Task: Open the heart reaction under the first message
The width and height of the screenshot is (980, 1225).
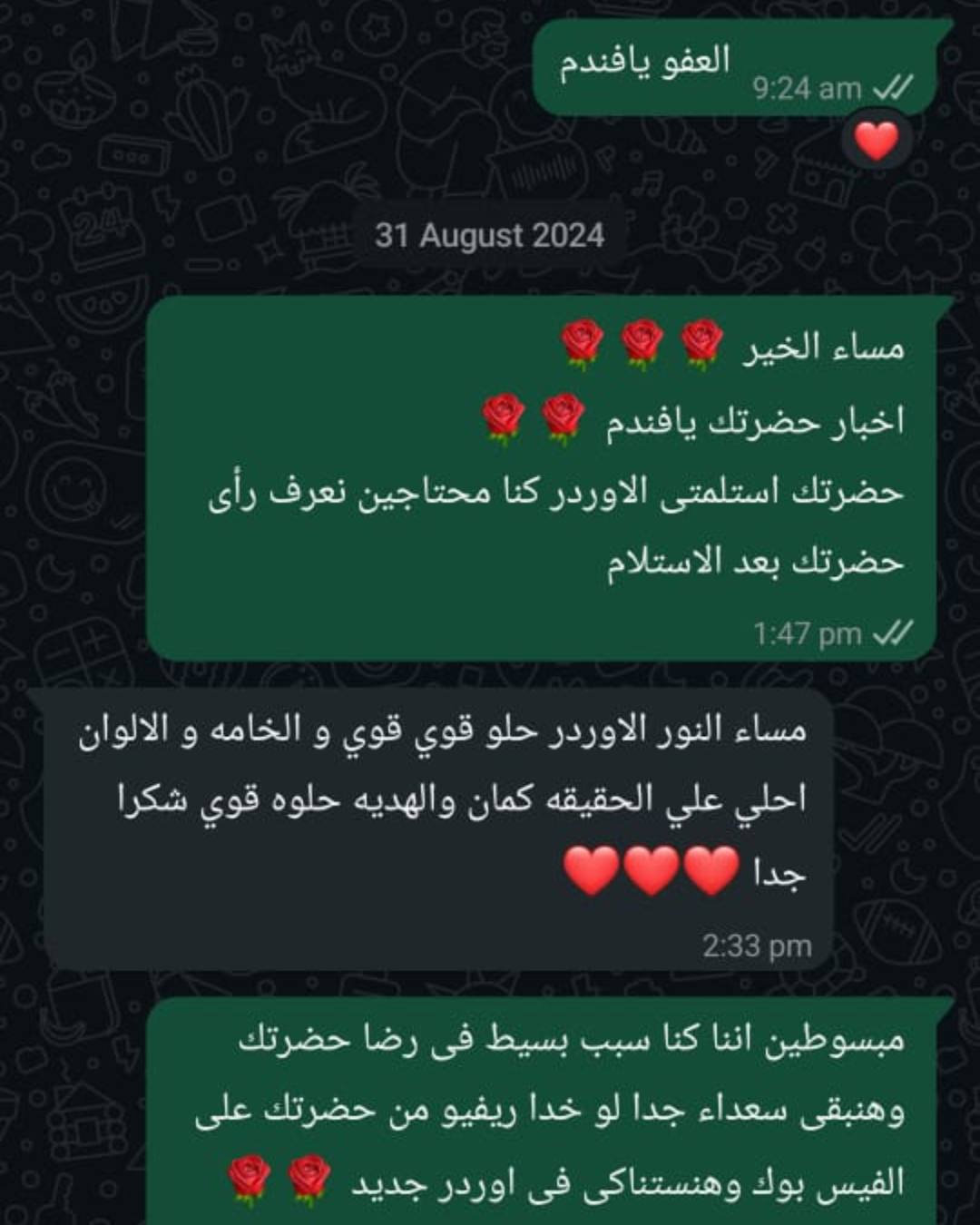Action: pyautogui.click(x=876, y=141)
